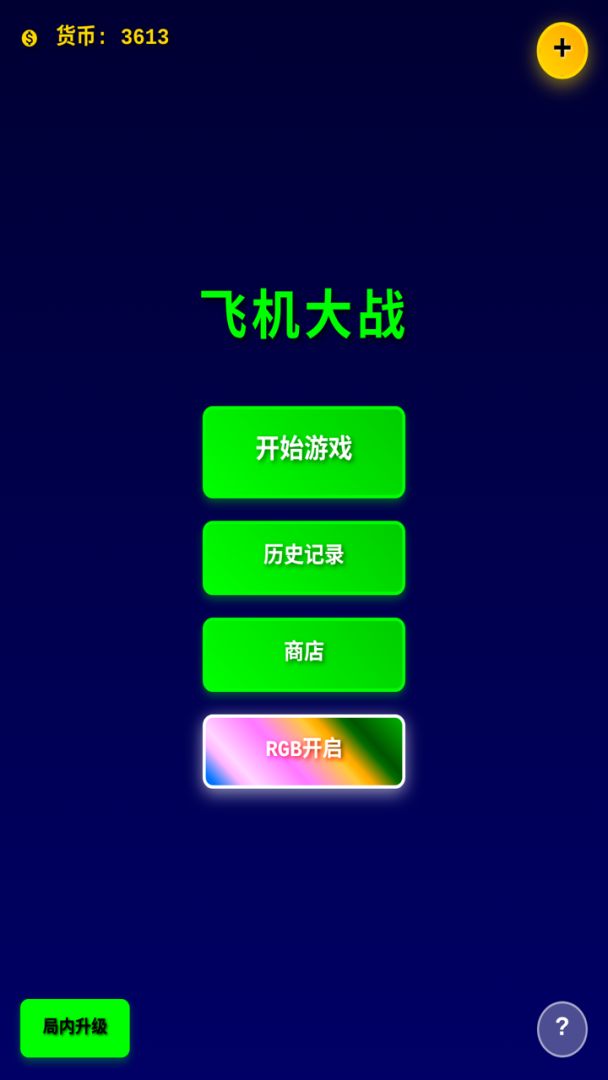608x1080 pixels.
Task: Tap the yellow plus coin button
Action: point(562,50)
